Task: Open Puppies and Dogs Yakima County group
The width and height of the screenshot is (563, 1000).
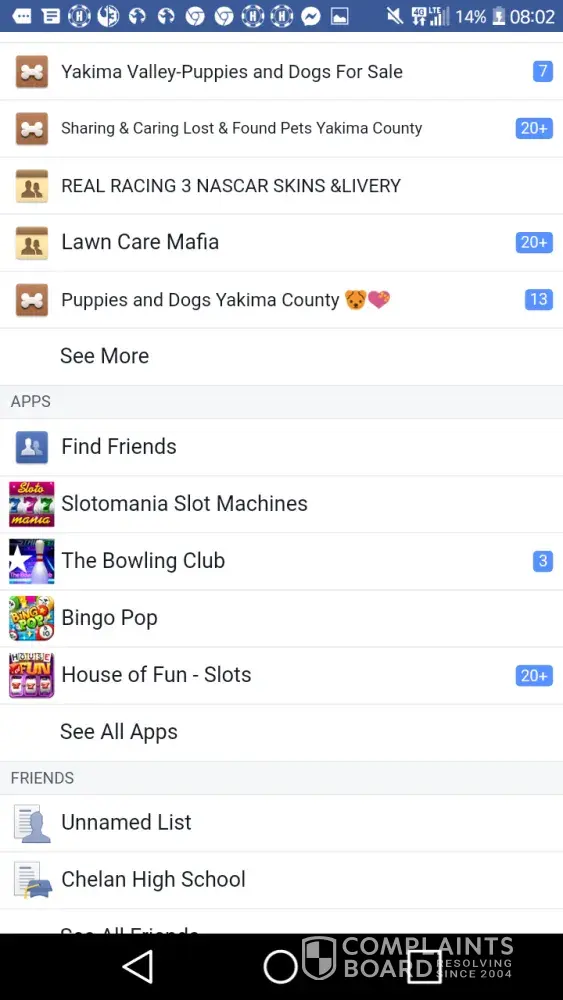Action: click(x=281, y=300)
